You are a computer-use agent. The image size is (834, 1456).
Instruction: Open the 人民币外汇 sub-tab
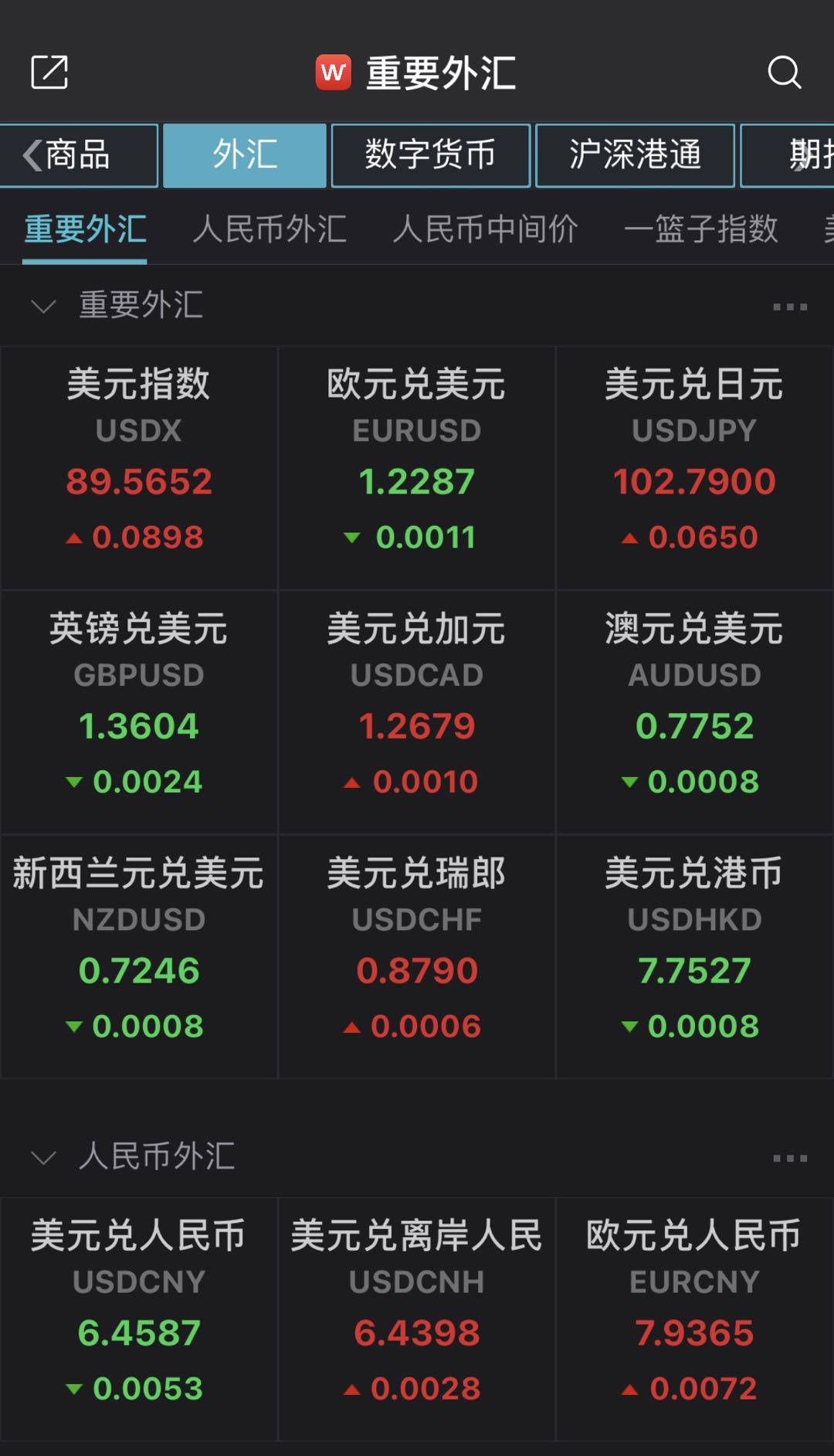270,229
